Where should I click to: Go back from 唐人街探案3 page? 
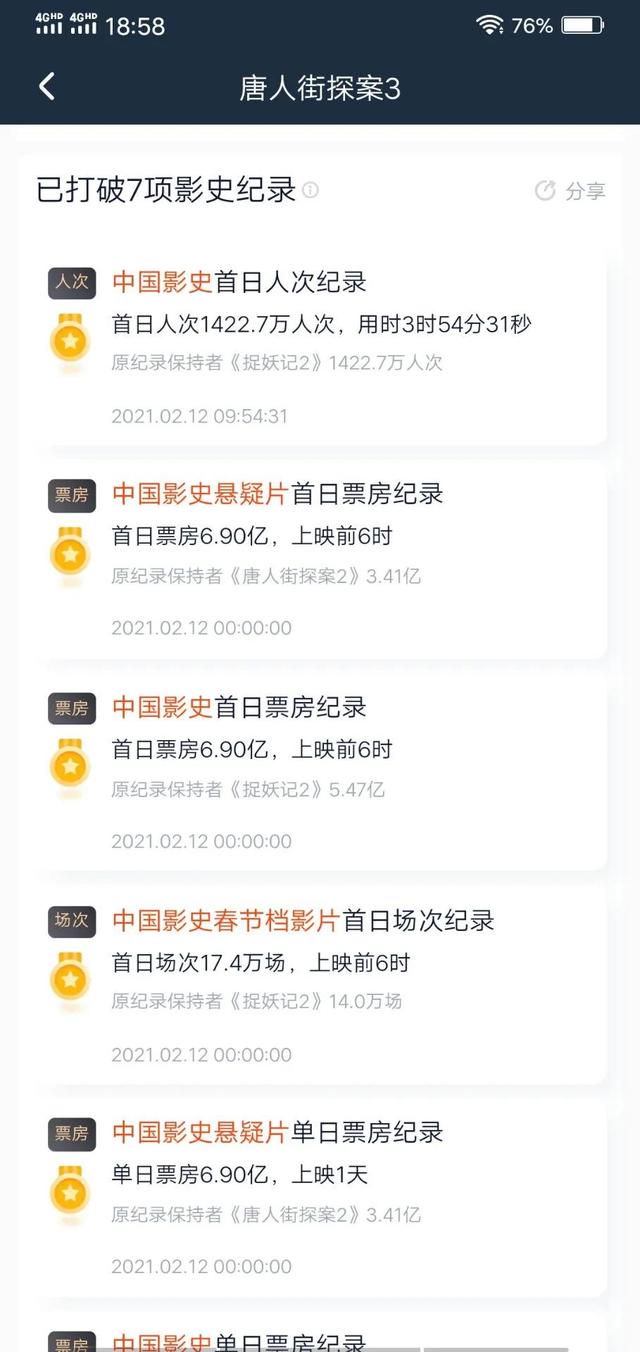tap(46, 87)
